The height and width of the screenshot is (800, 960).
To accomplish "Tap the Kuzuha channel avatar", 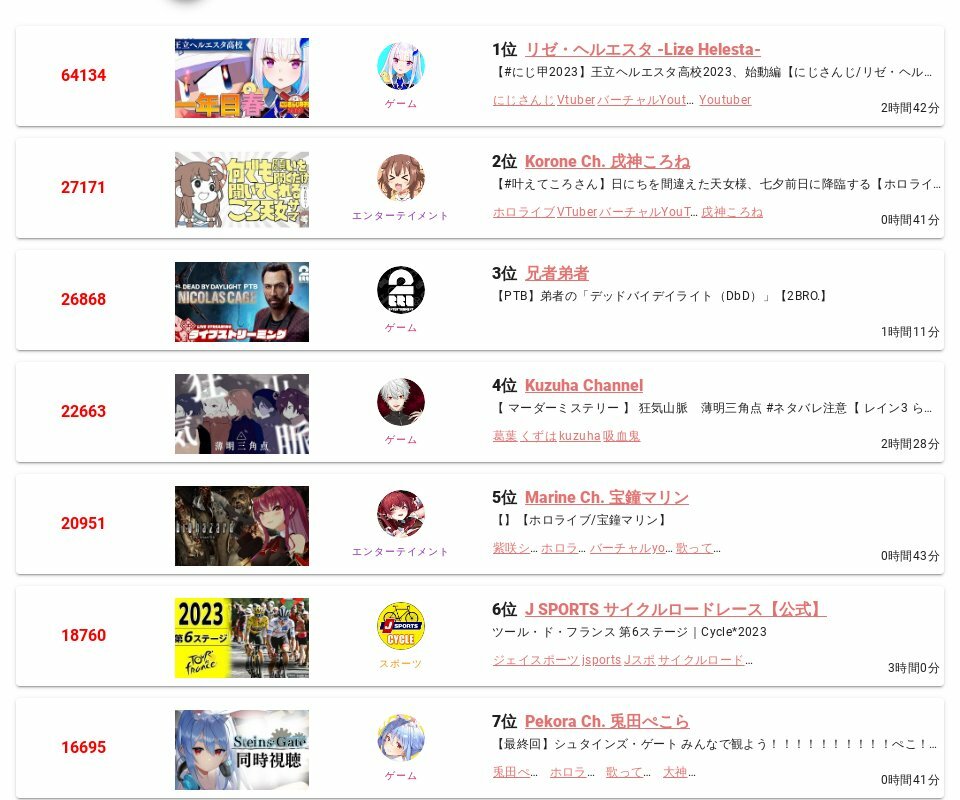I will pos(400,402).
